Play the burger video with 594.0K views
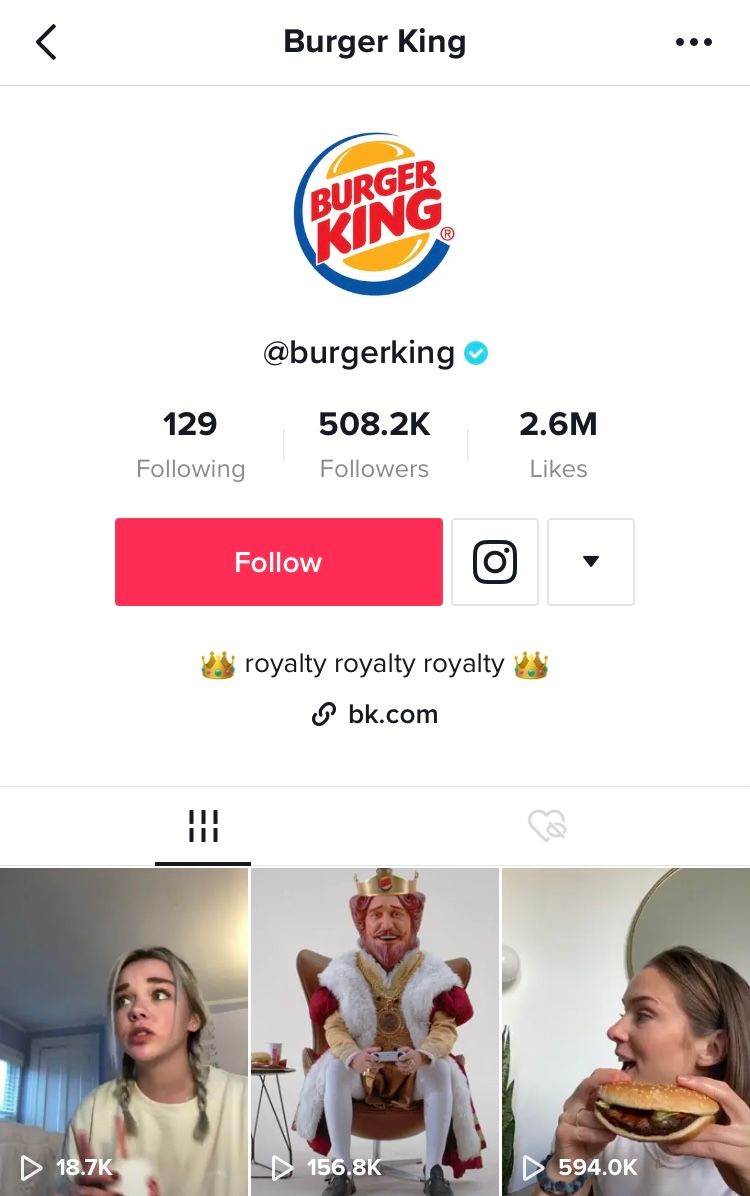 tap(626, 1030)
